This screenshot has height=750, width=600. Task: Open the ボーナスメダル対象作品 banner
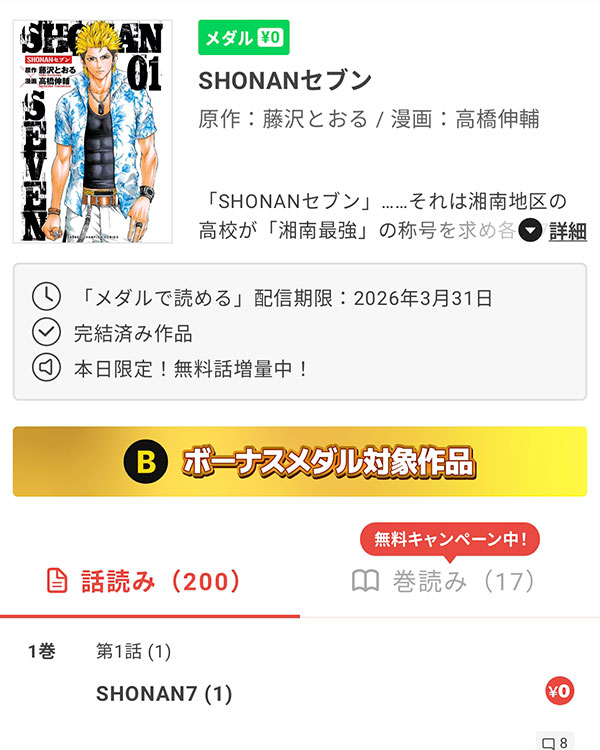(300, 462)
